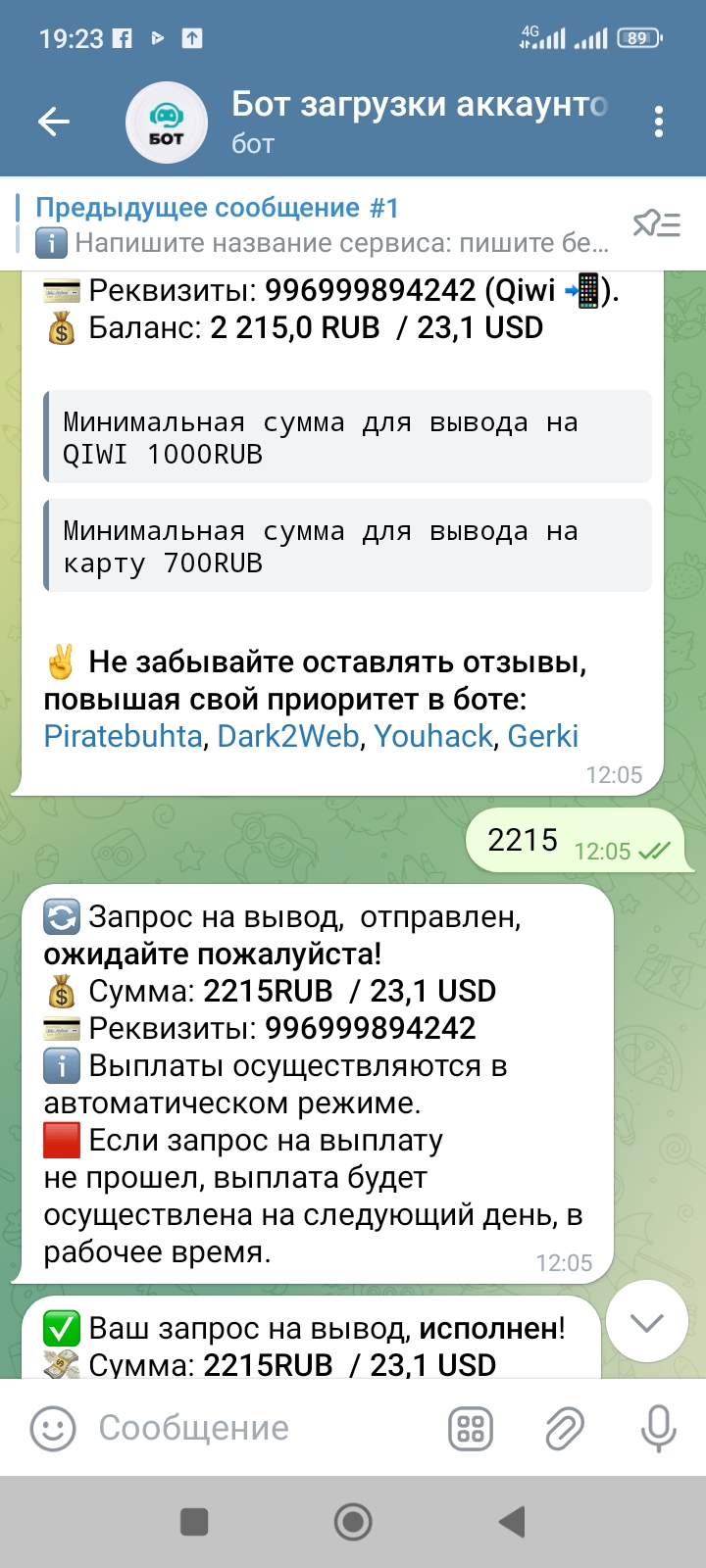This screenshot has height=1568, width=706.
Task: Open the Piratebuhta link
Action: pyautogui.click(x=123, y=736)
